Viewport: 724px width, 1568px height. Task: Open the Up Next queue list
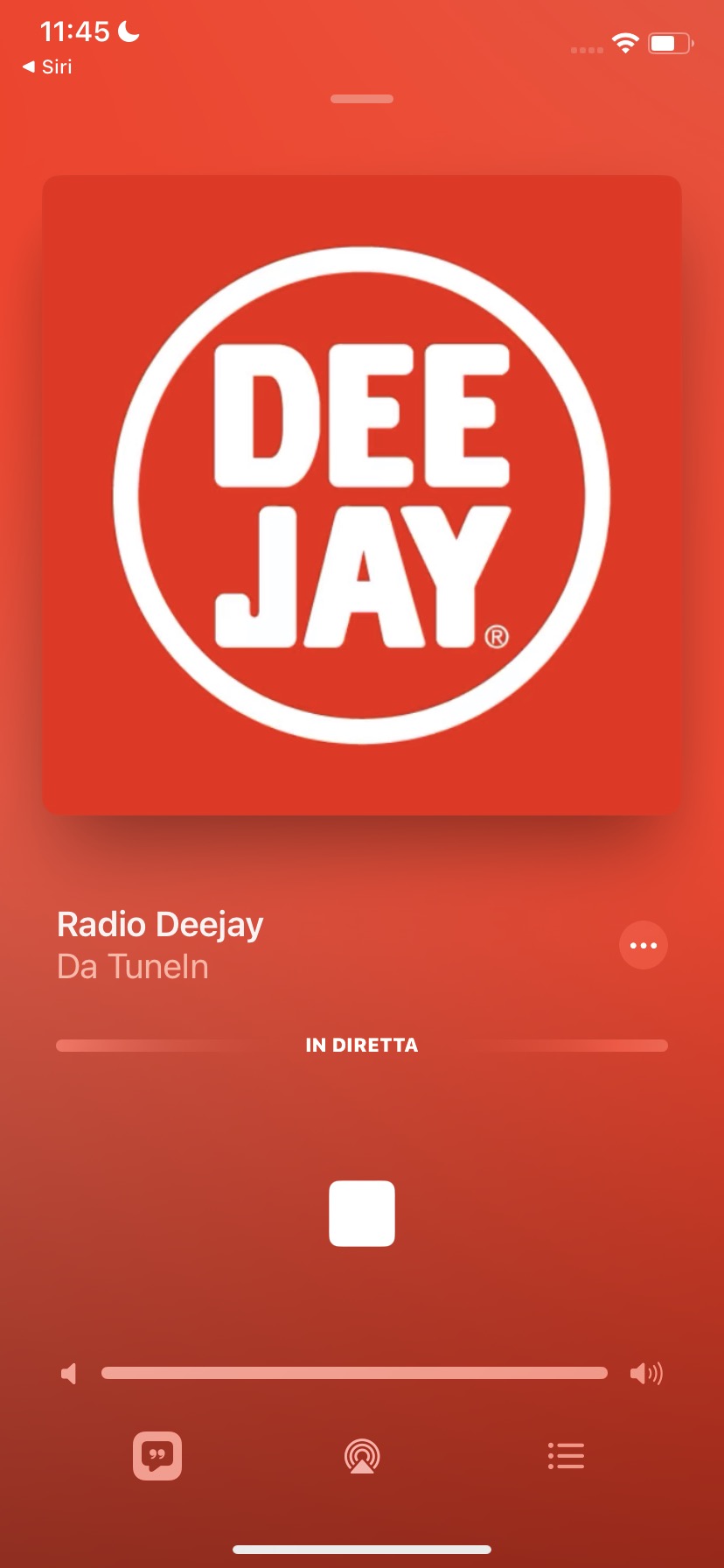(x=566, y=1456)
